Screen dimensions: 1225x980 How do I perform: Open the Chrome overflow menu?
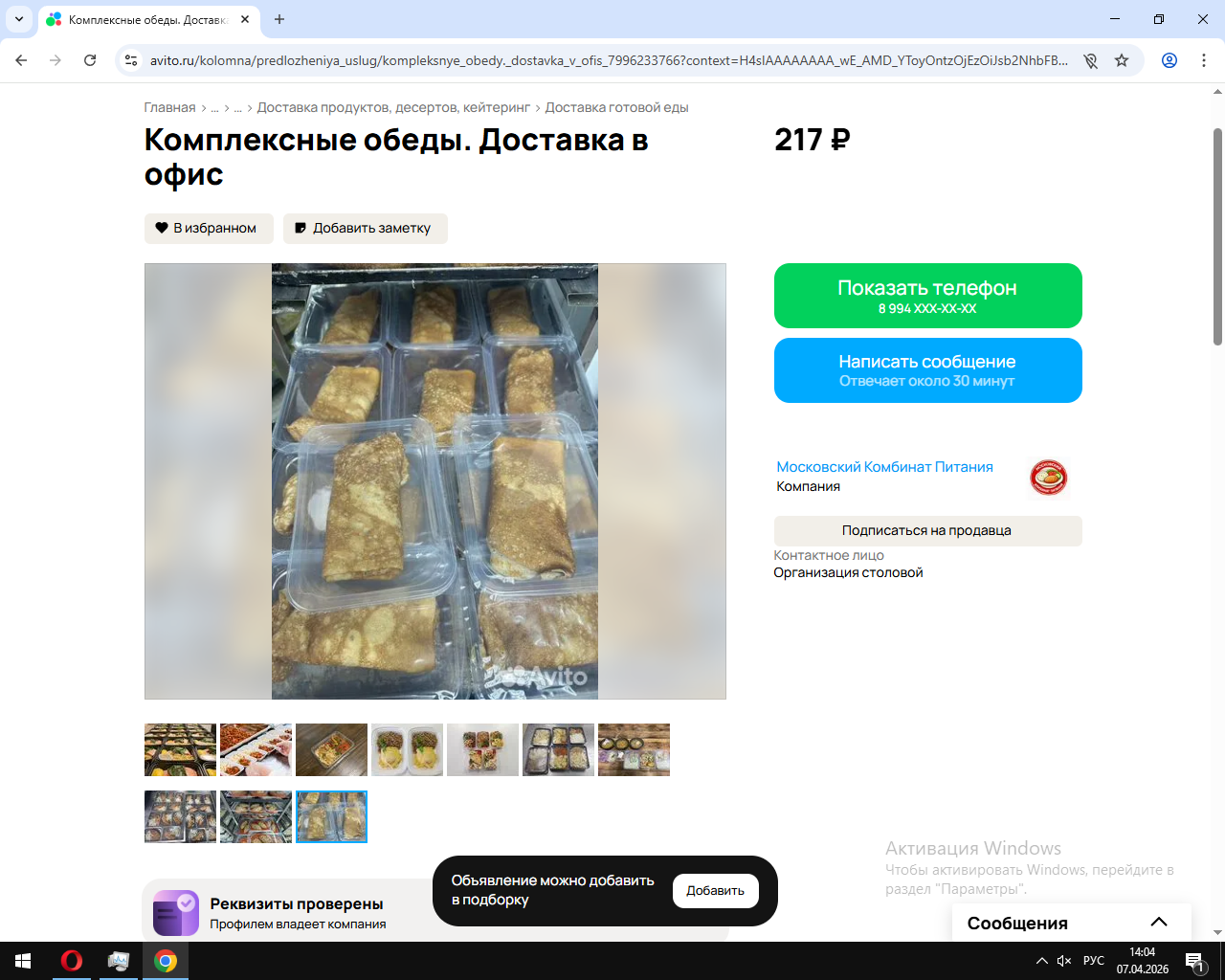click(1204, 60)
